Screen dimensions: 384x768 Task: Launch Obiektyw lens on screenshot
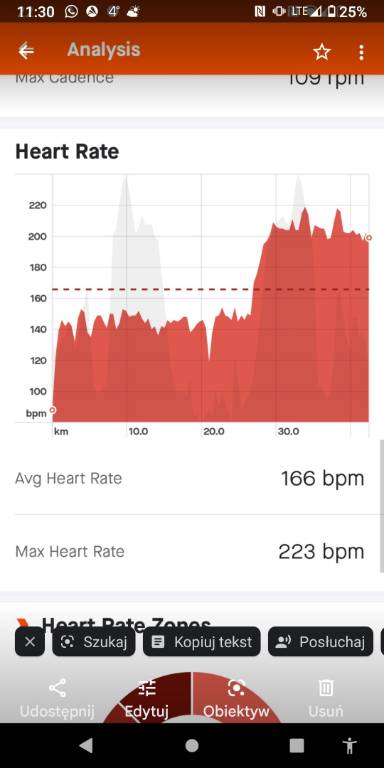[237, 699]
